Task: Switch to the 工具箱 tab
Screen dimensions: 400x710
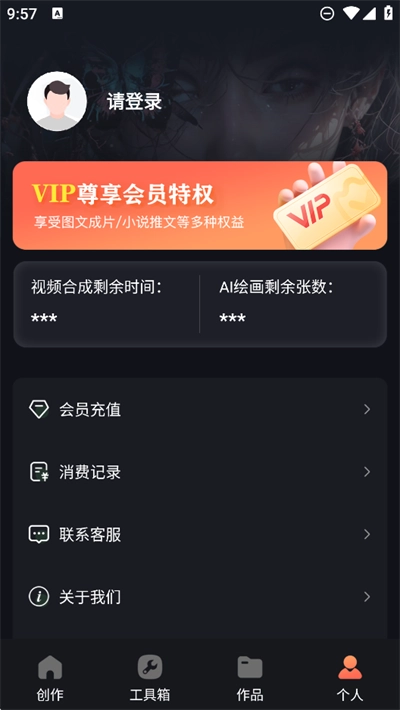Action: tap(150, 677)
